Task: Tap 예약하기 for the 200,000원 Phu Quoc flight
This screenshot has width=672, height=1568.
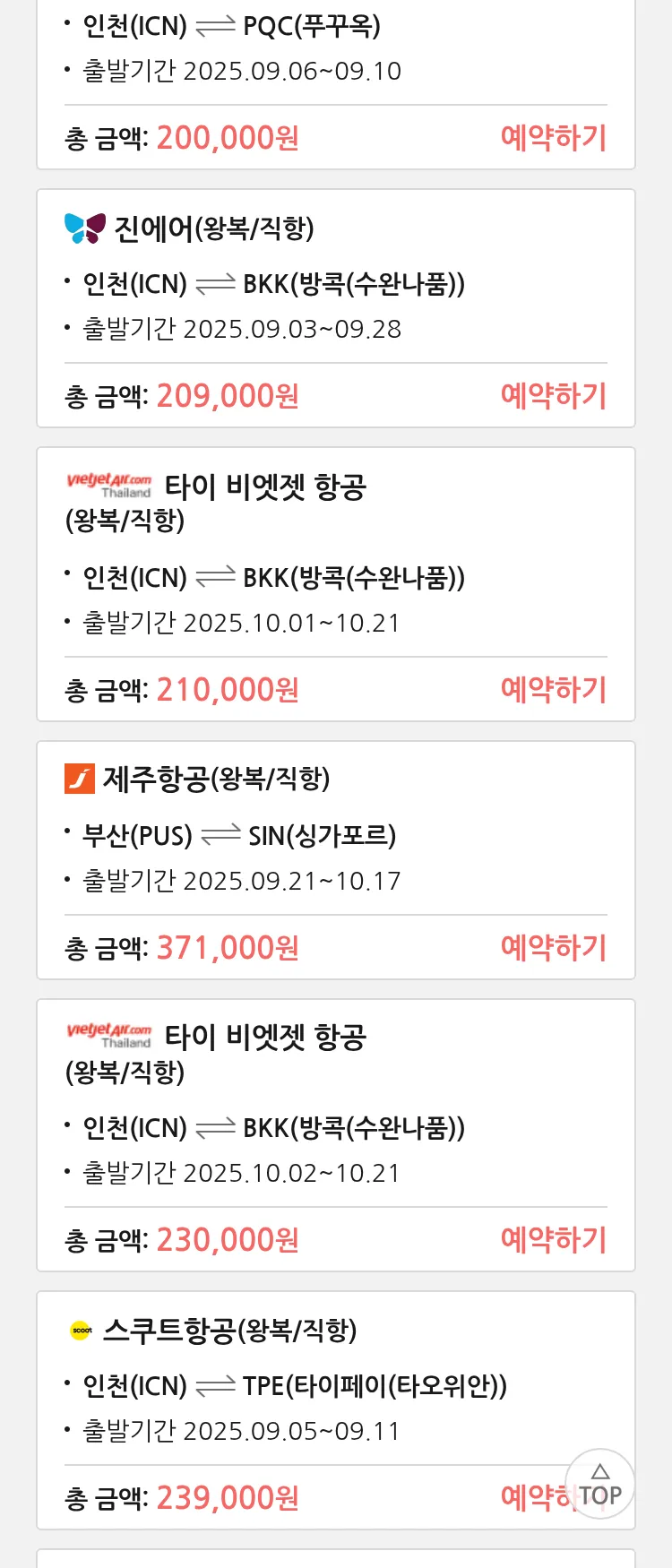Action: (553, 138)
